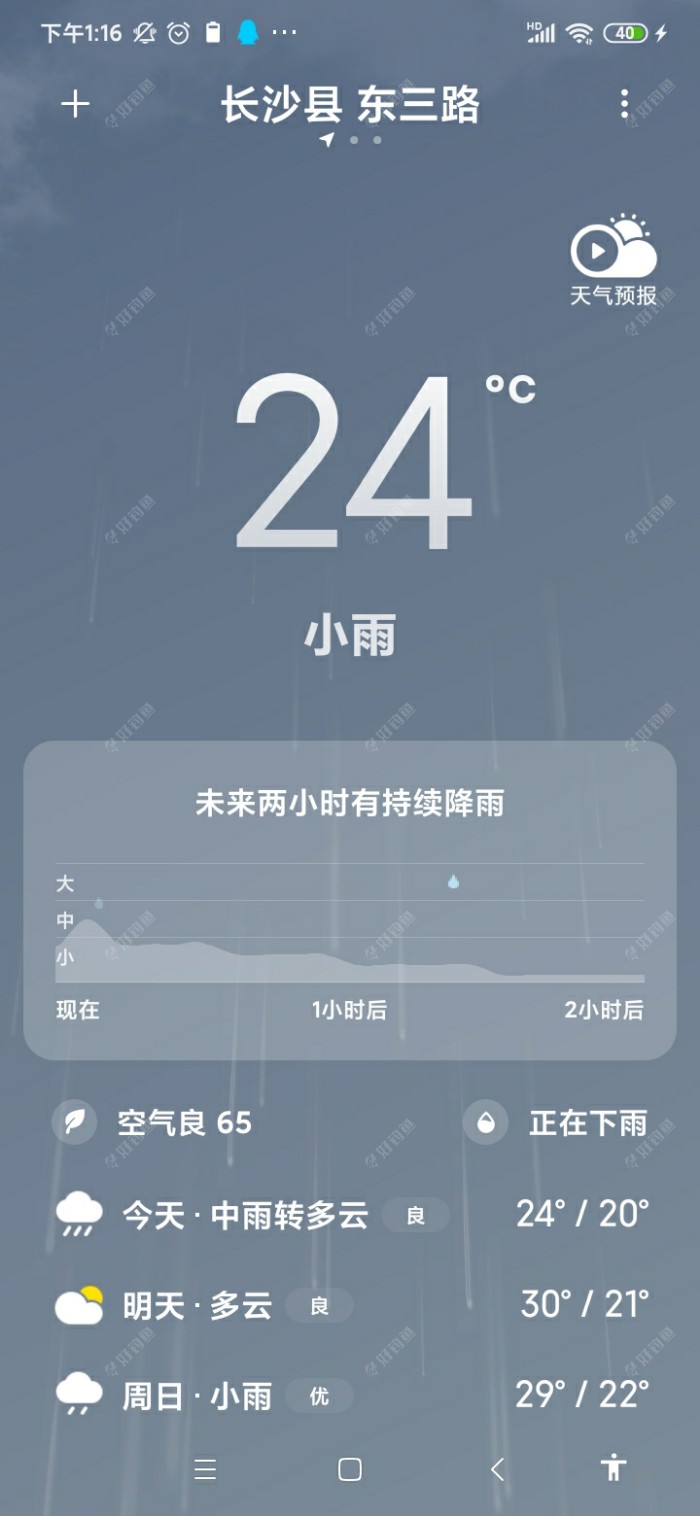Open the 未来两小时有持续降雨 rainfall card
700x1516 pixels.
[x=350, y=900]
